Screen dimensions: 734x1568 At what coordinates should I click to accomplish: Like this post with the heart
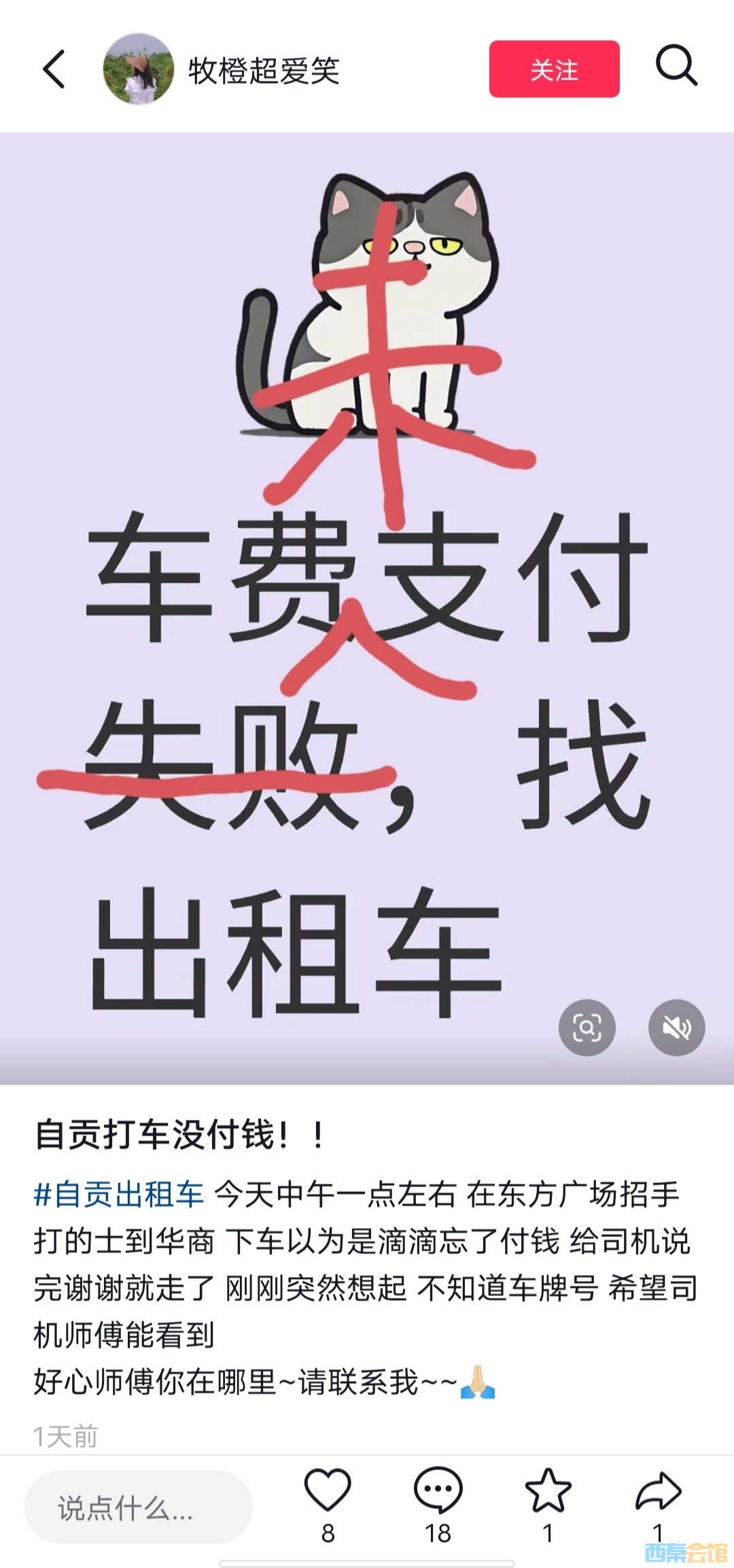[x=328, y=1490]
